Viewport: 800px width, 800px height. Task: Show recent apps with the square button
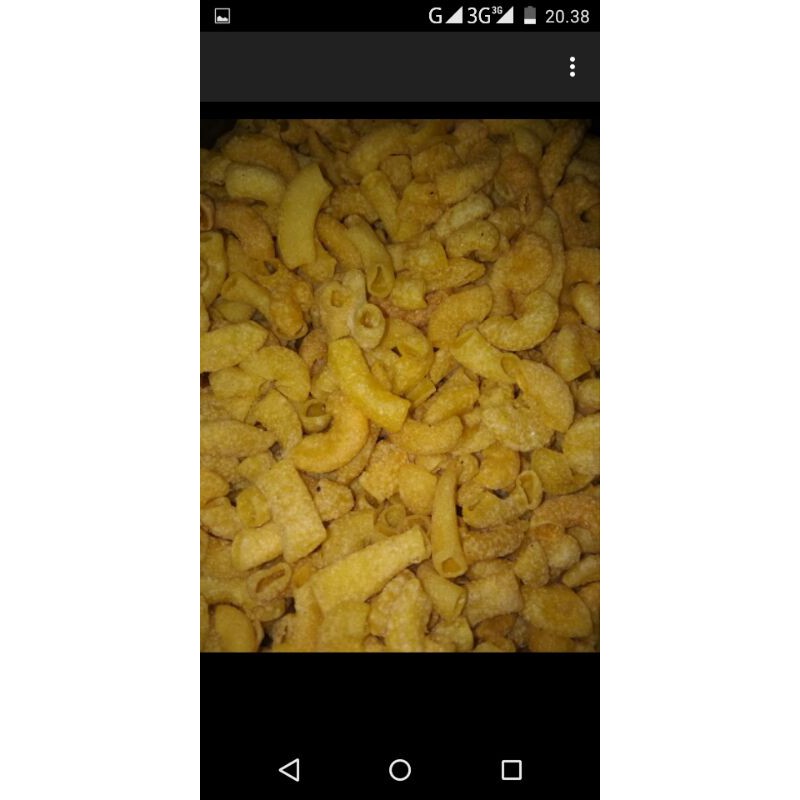pos(511,769)
